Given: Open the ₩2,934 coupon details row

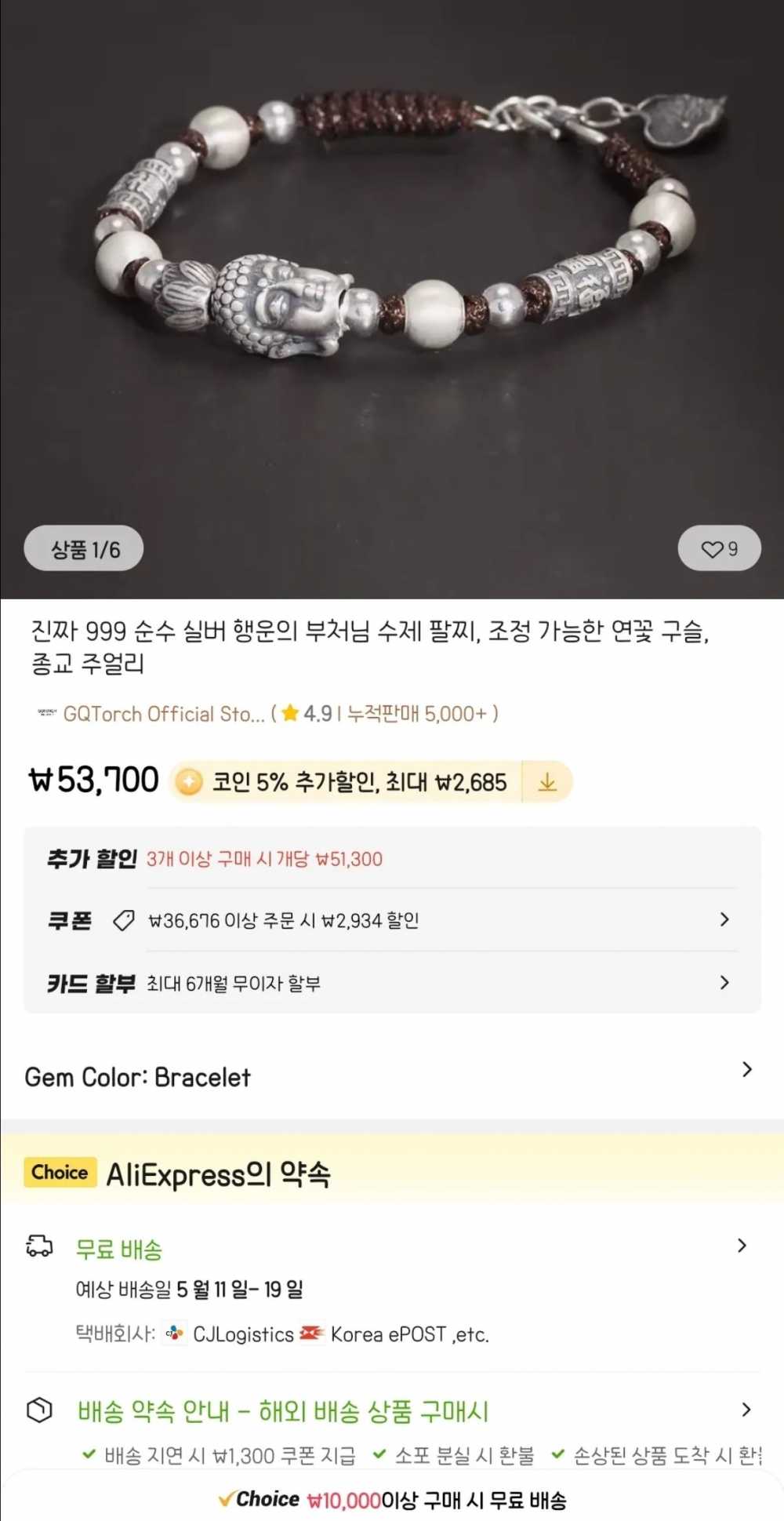Looking at the screenshot, I should tap(392, 920).
